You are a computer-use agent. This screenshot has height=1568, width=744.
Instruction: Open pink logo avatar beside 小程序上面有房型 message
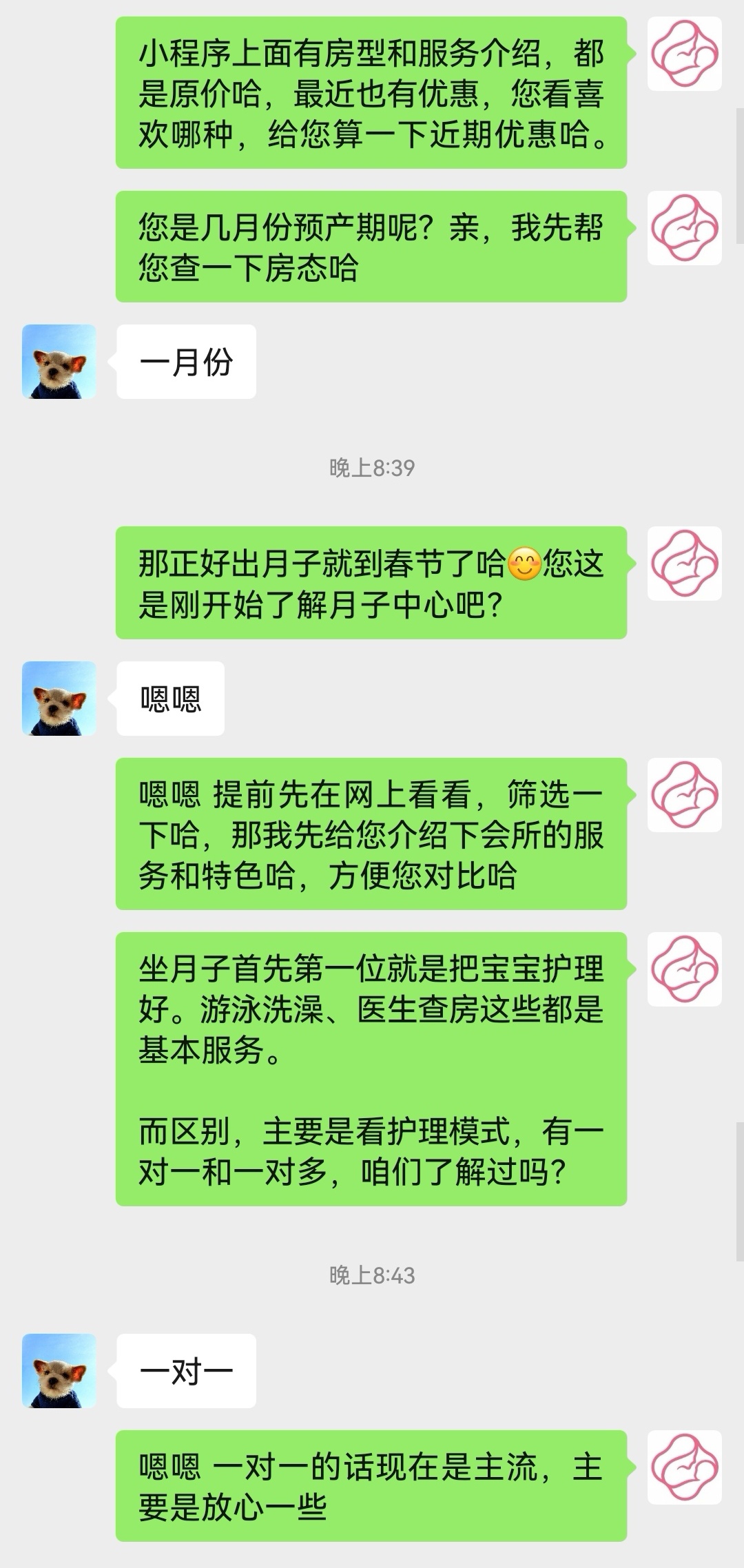point(684,54)
